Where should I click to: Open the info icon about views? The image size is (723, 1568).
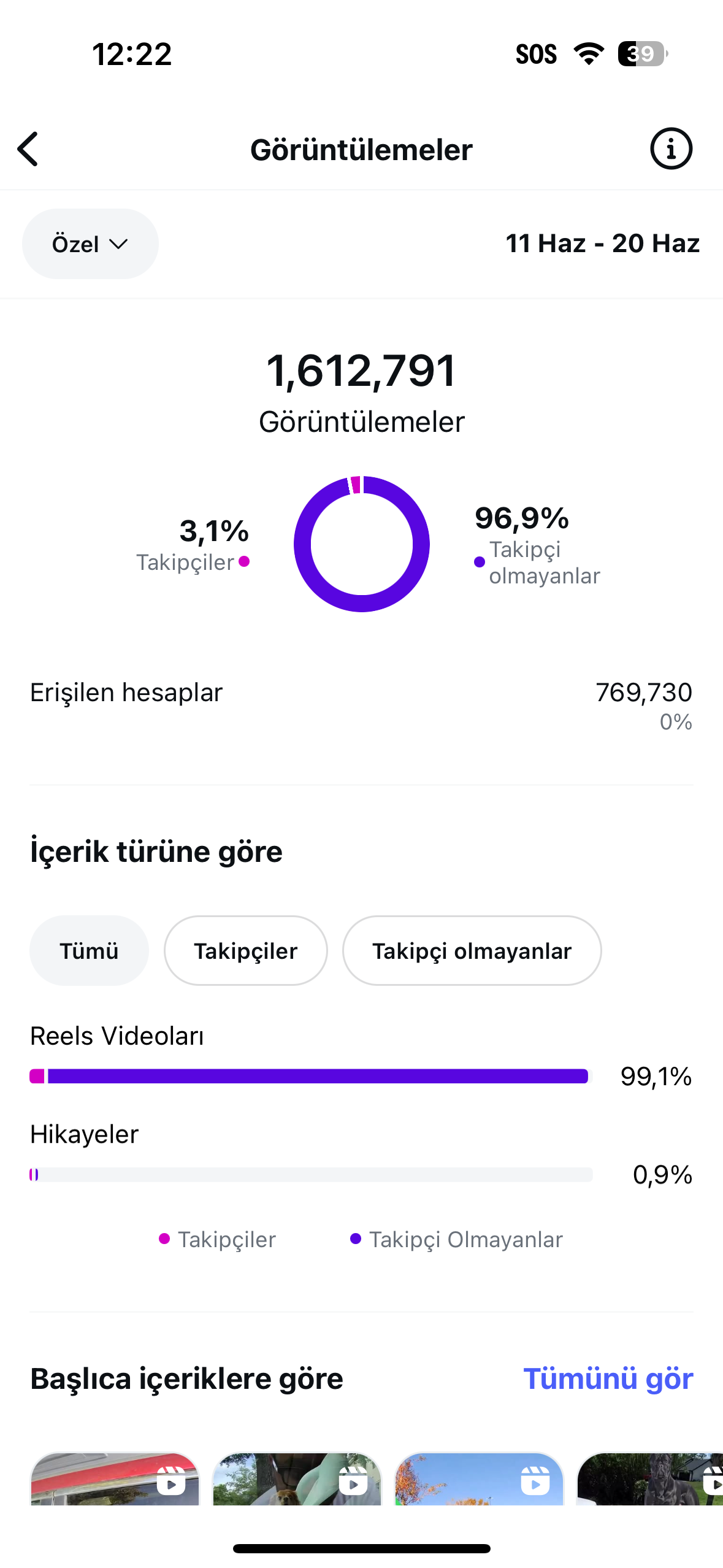tap(671, 149)
